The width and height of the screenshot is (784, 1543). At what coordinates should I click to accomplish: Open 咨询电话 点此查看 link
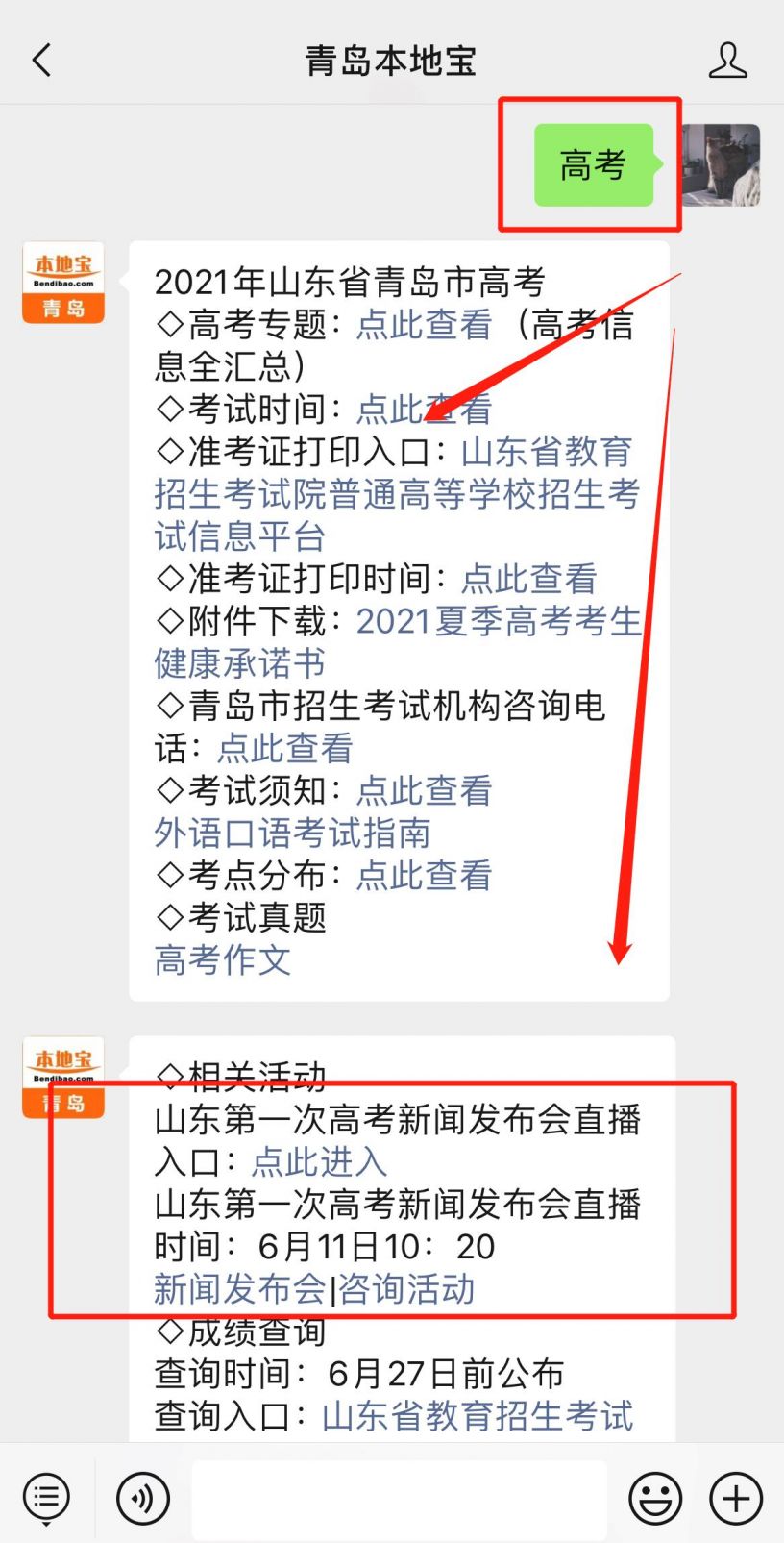pos(284,749)
